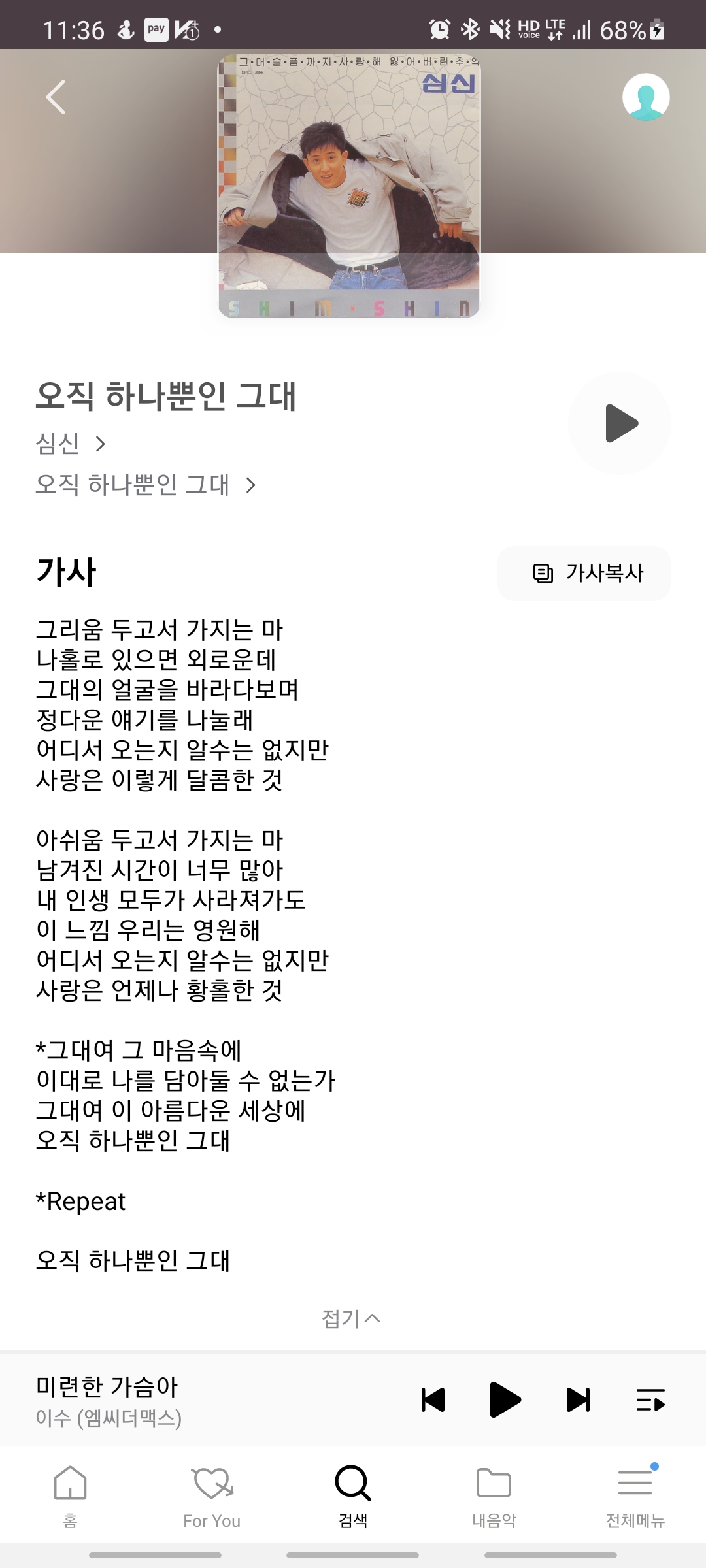This screenshot has width=706, height=1568.
Task: Switch to the 홈 tab
Action: pos(71,1495)
